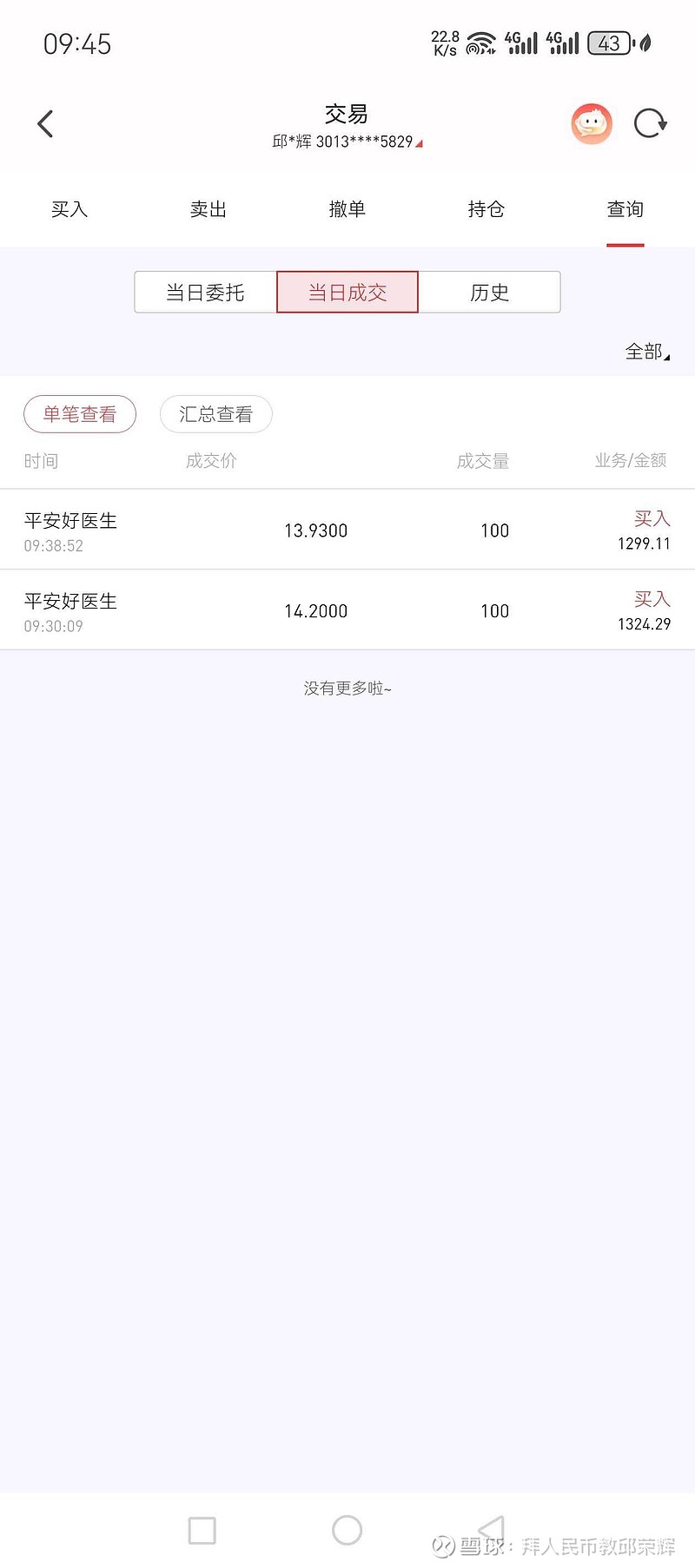Switch to the 持仓 tab
Screen dimensions: 695x1568
click(486, 209)
